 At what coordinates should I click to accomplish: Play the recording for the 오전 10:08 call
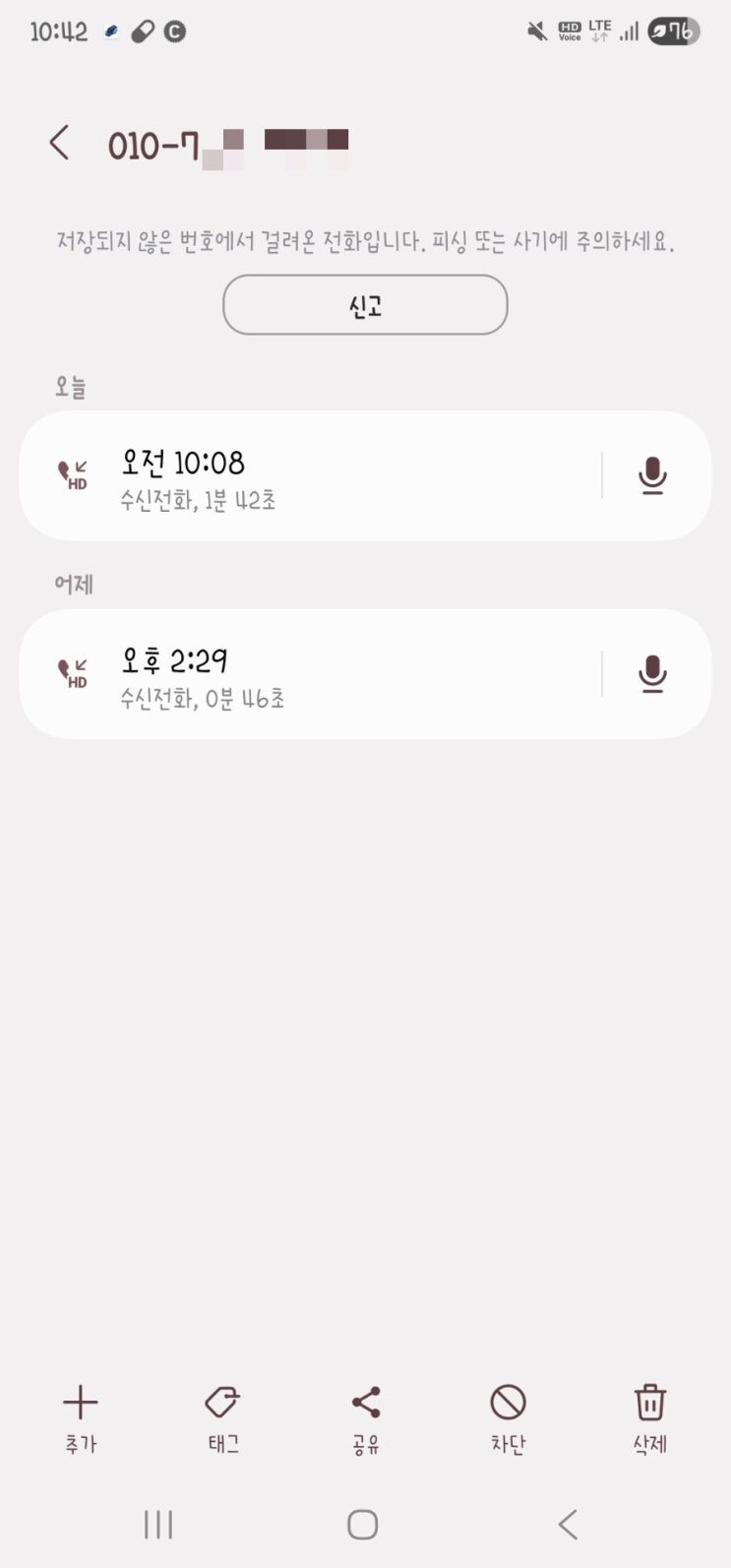pos(651,476)
